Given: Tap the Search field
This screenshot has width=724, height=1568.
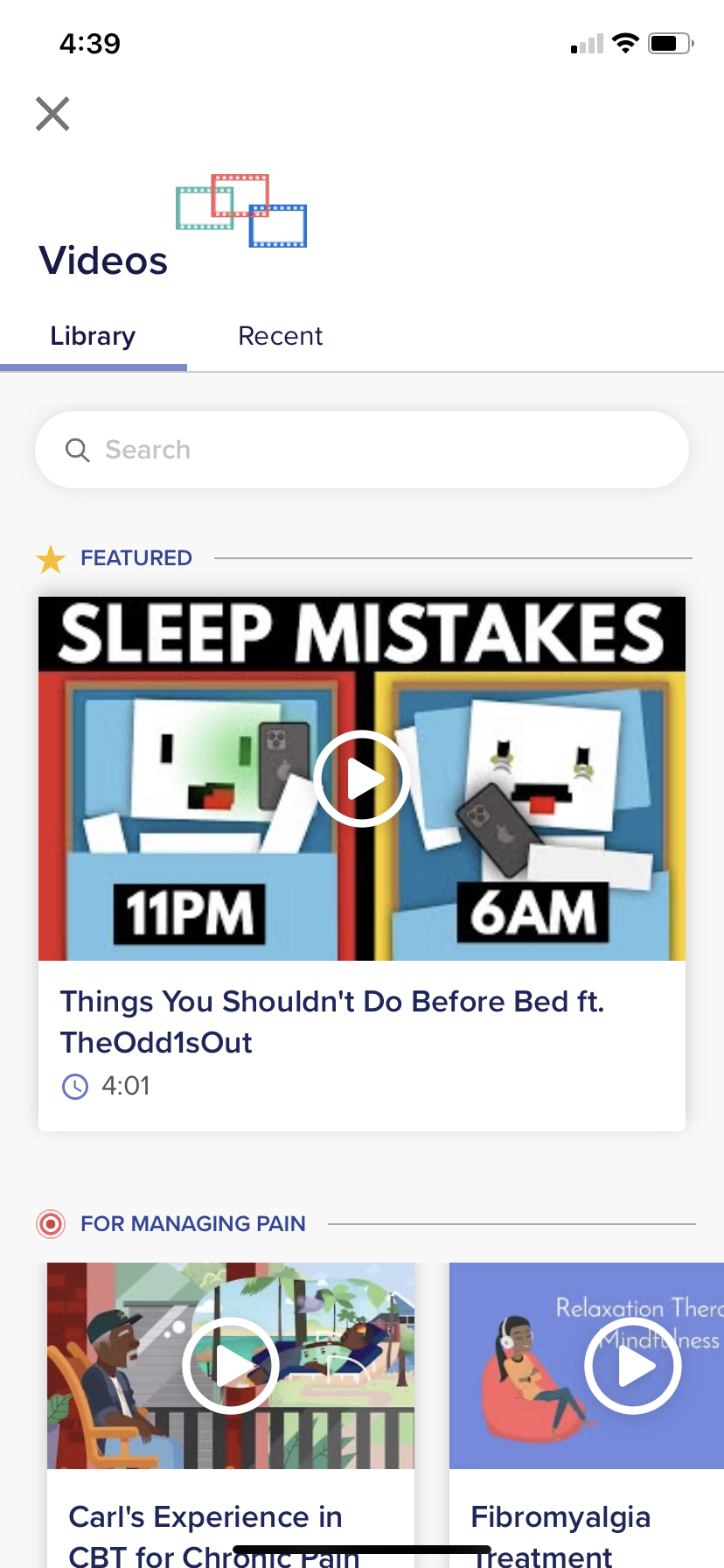Looking at the screenshot, I should pyautogui.click(x=362, y=450).
